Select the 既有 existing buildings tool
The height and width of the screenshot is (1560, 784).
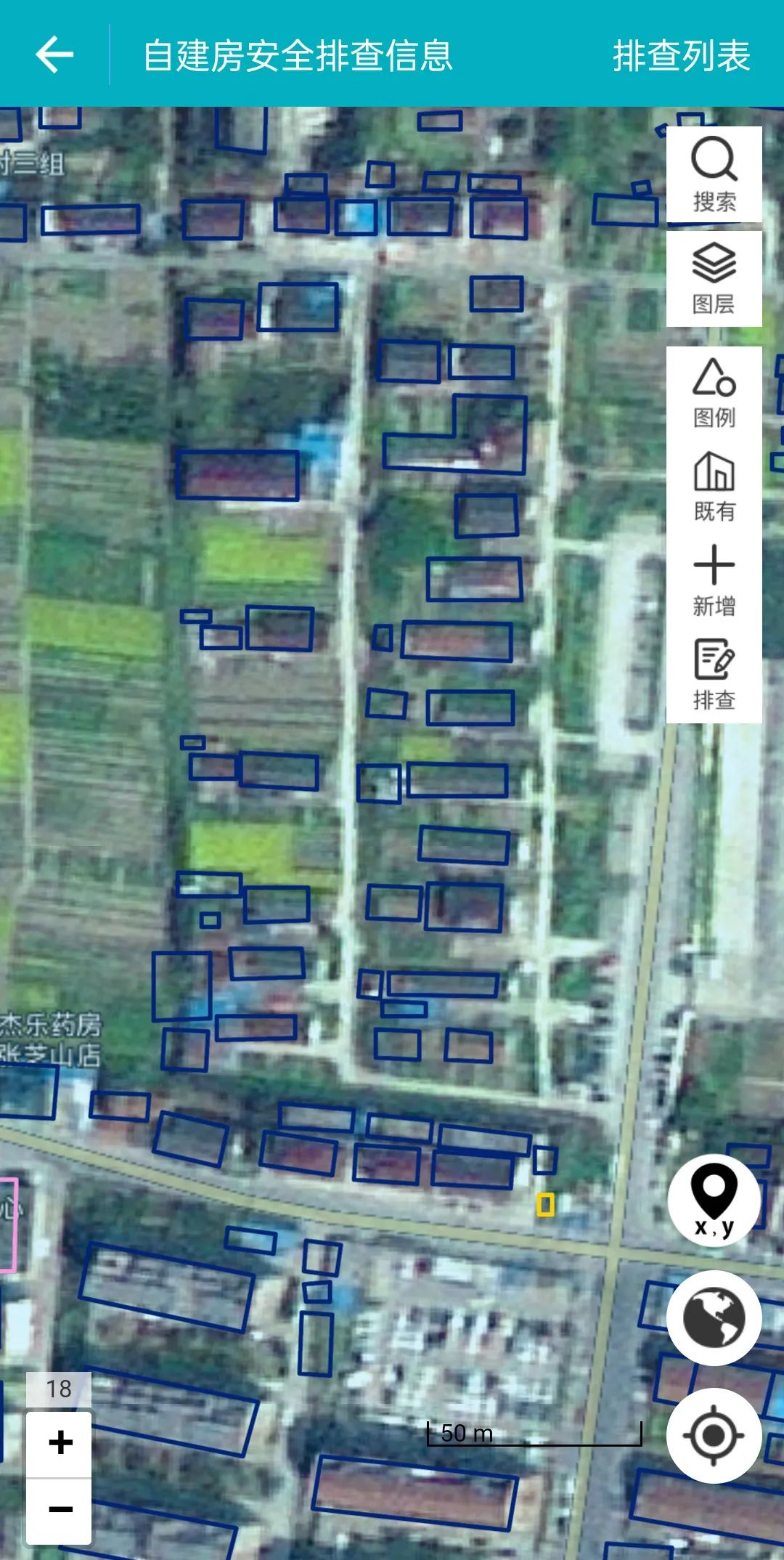coord(714,487)
